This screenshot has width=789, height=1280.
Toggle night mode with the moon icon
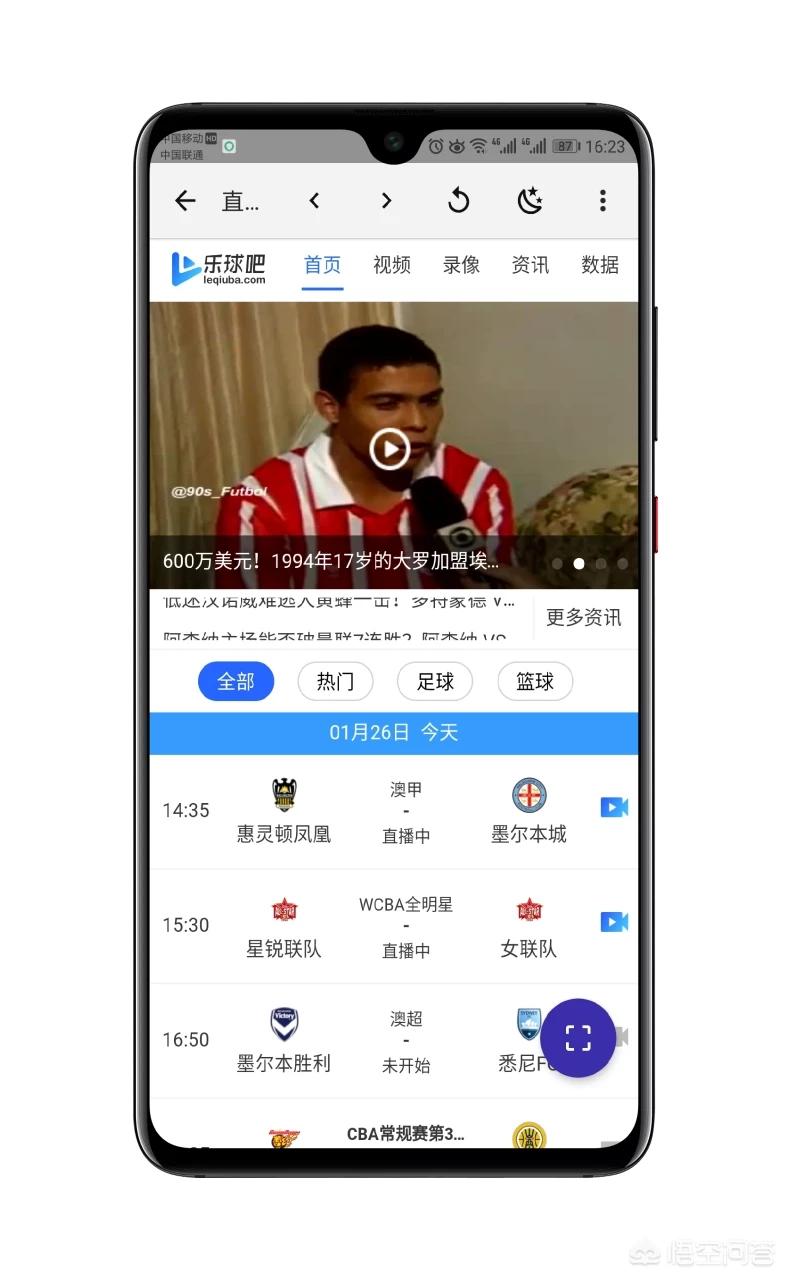point(530,201)
